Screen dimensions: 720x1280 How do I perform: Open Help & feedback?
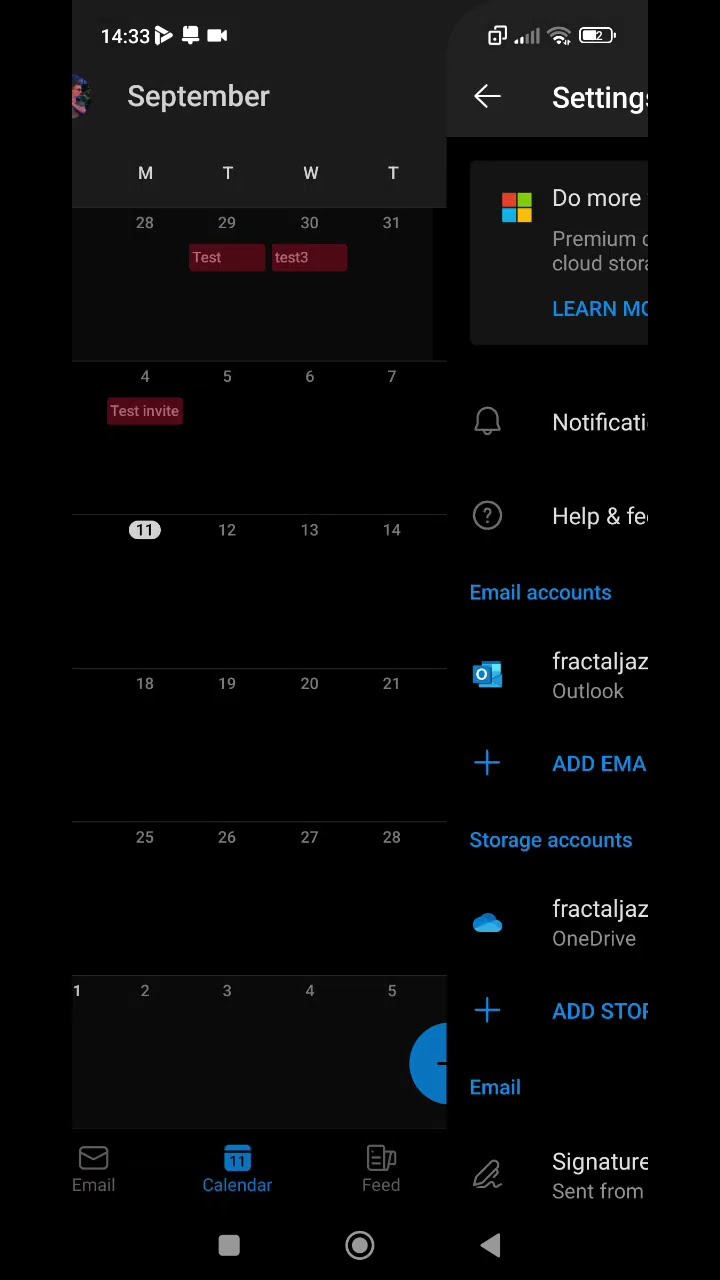point(598,516)
